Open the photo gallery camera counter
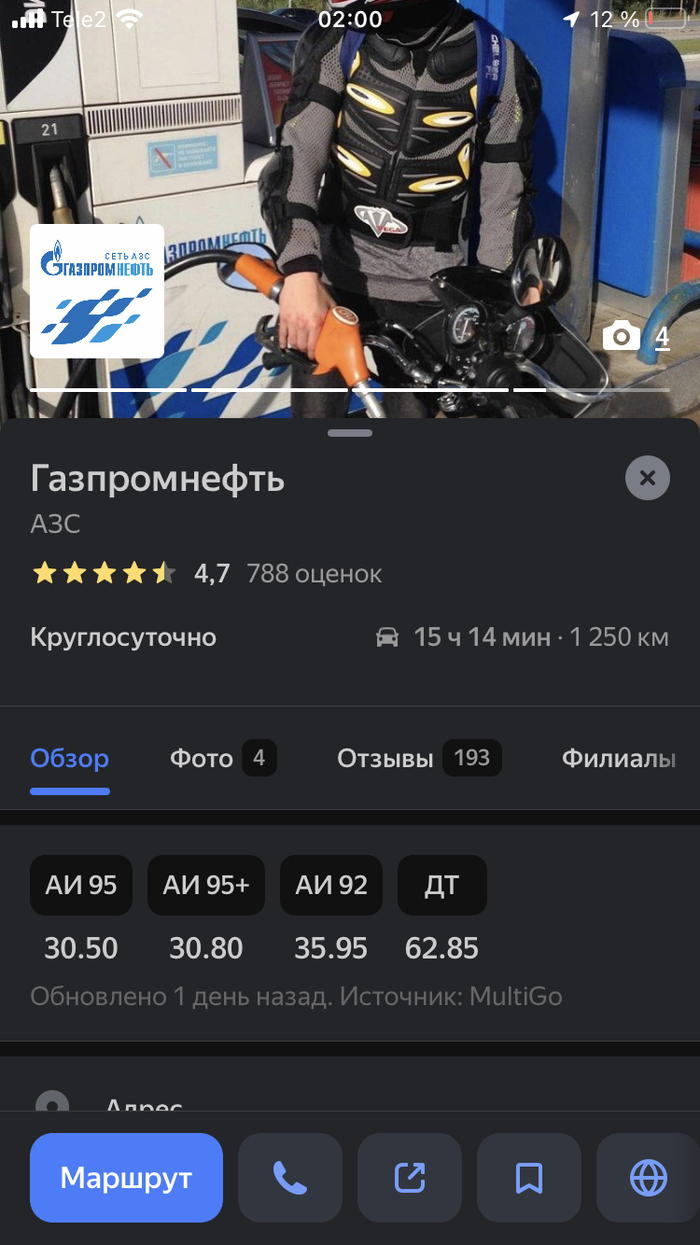This screenshot has height=1245, width=700. pos(636,337)
